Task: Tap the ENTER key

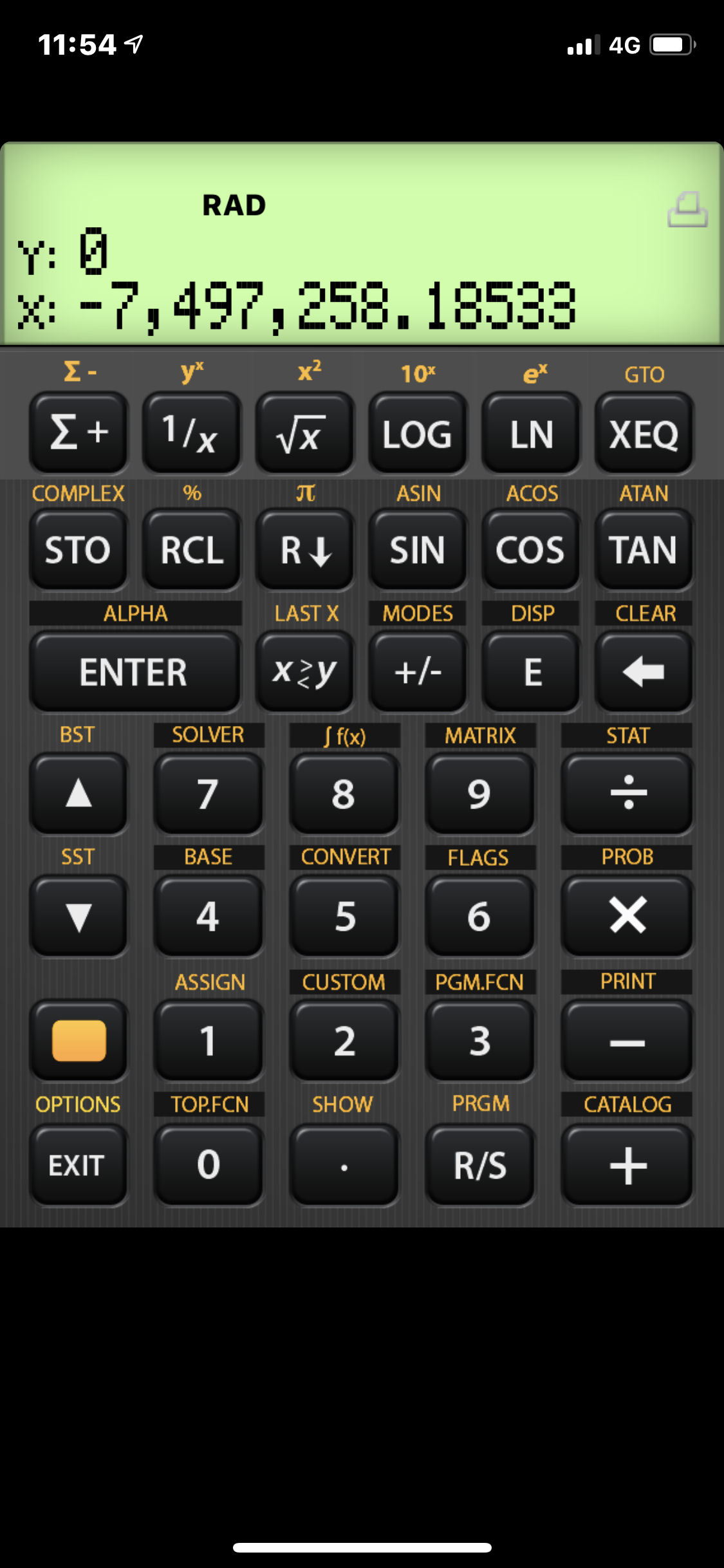Action: (x=135, y=671)
